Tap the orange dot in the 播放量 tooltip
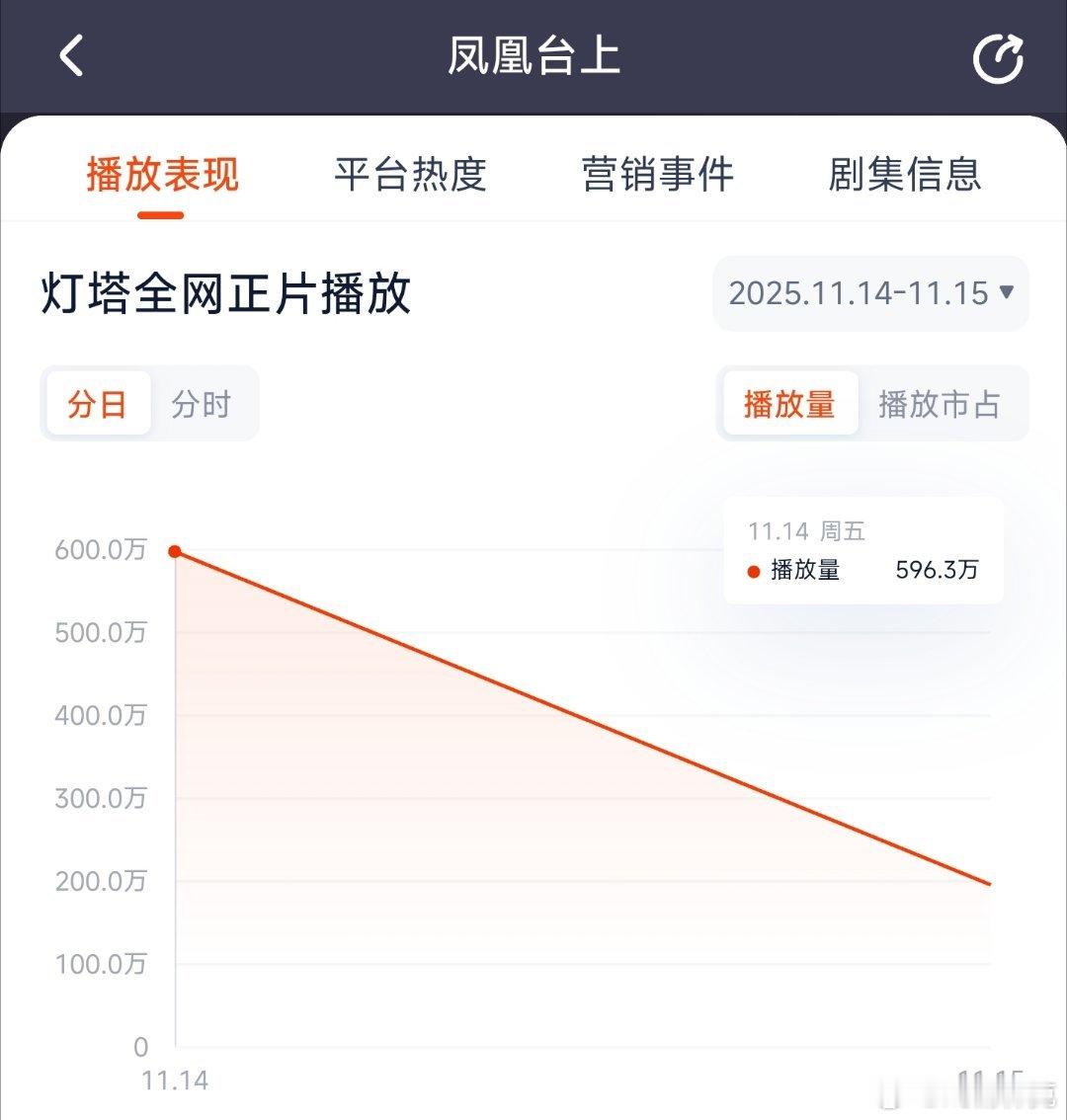This screenshot has height=1120, width=1067. (755, 570)
